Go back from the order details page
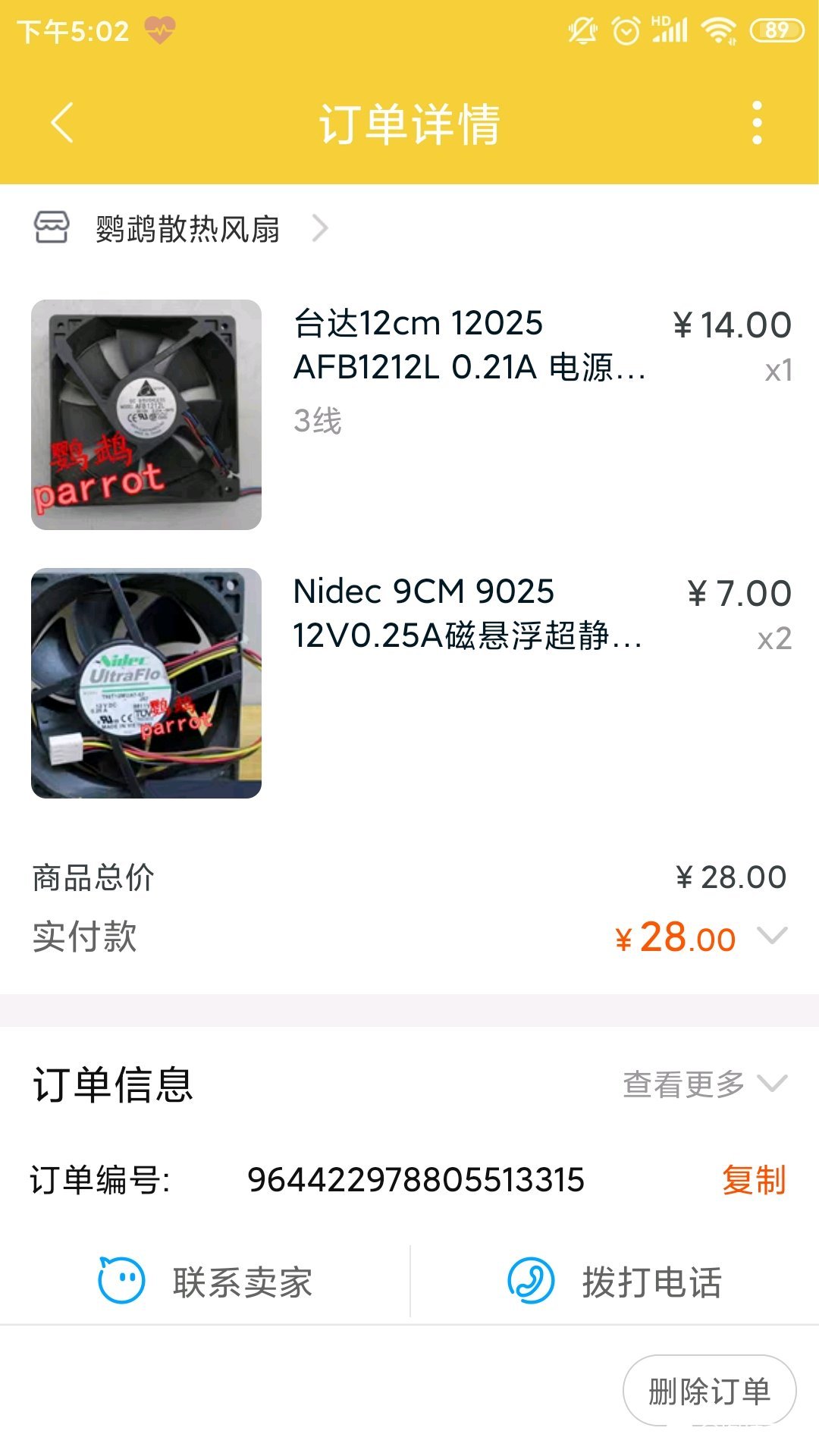 [62, 123]
